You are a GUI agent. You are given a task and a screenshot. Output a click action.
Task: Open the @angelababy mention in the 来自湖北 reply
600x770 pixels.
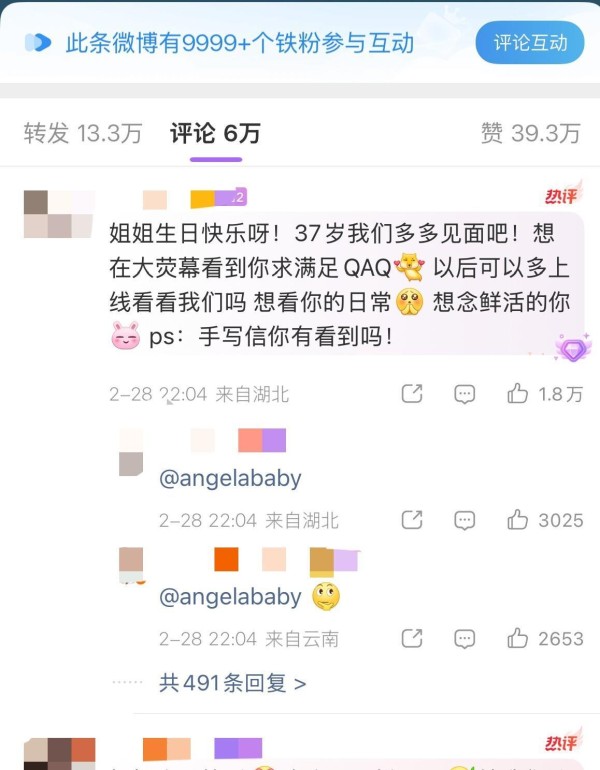pyautogui.click(x=230, y=478)
